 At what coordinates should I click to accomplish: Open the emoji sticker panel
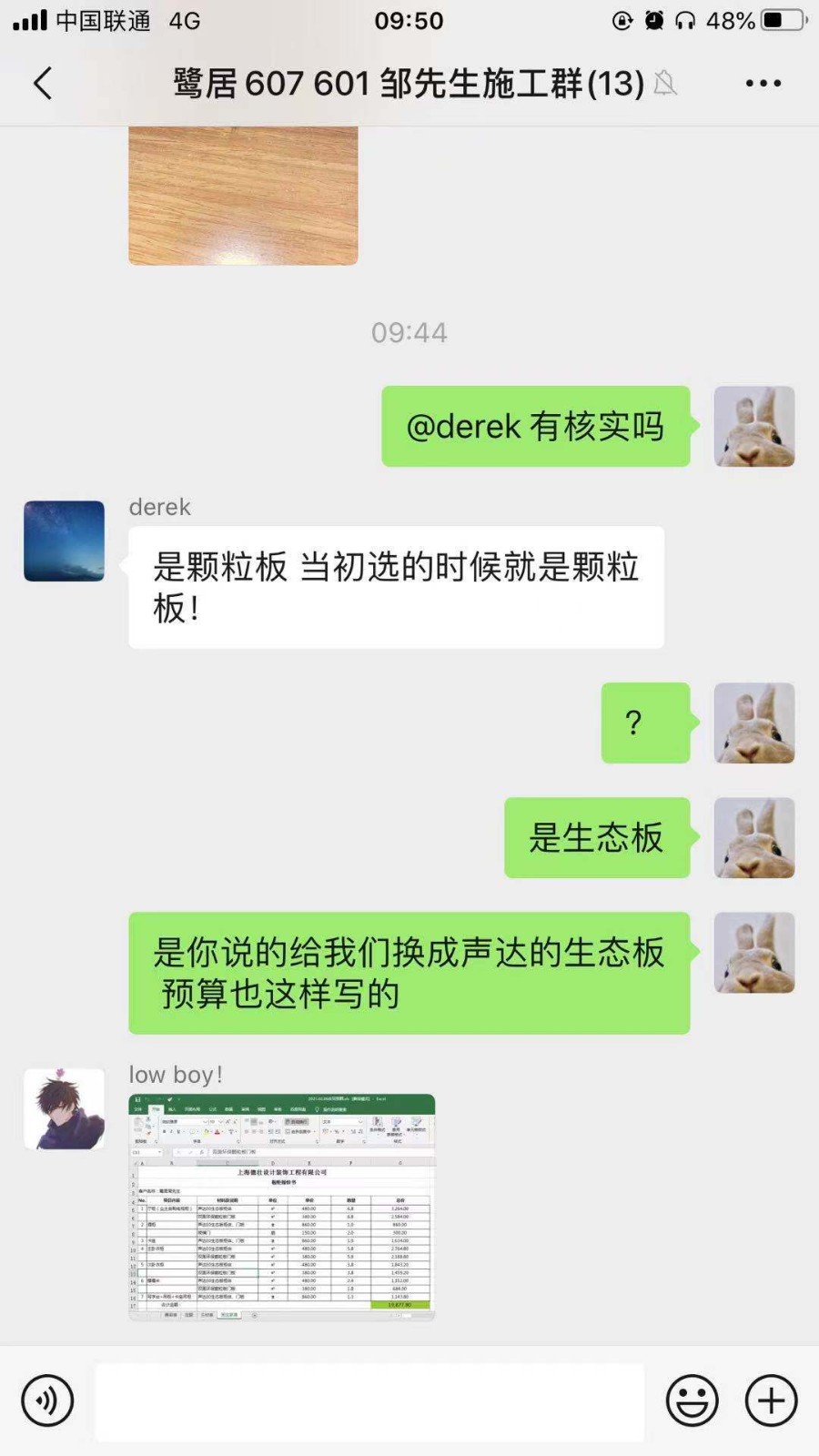[x=692, y=1400]
